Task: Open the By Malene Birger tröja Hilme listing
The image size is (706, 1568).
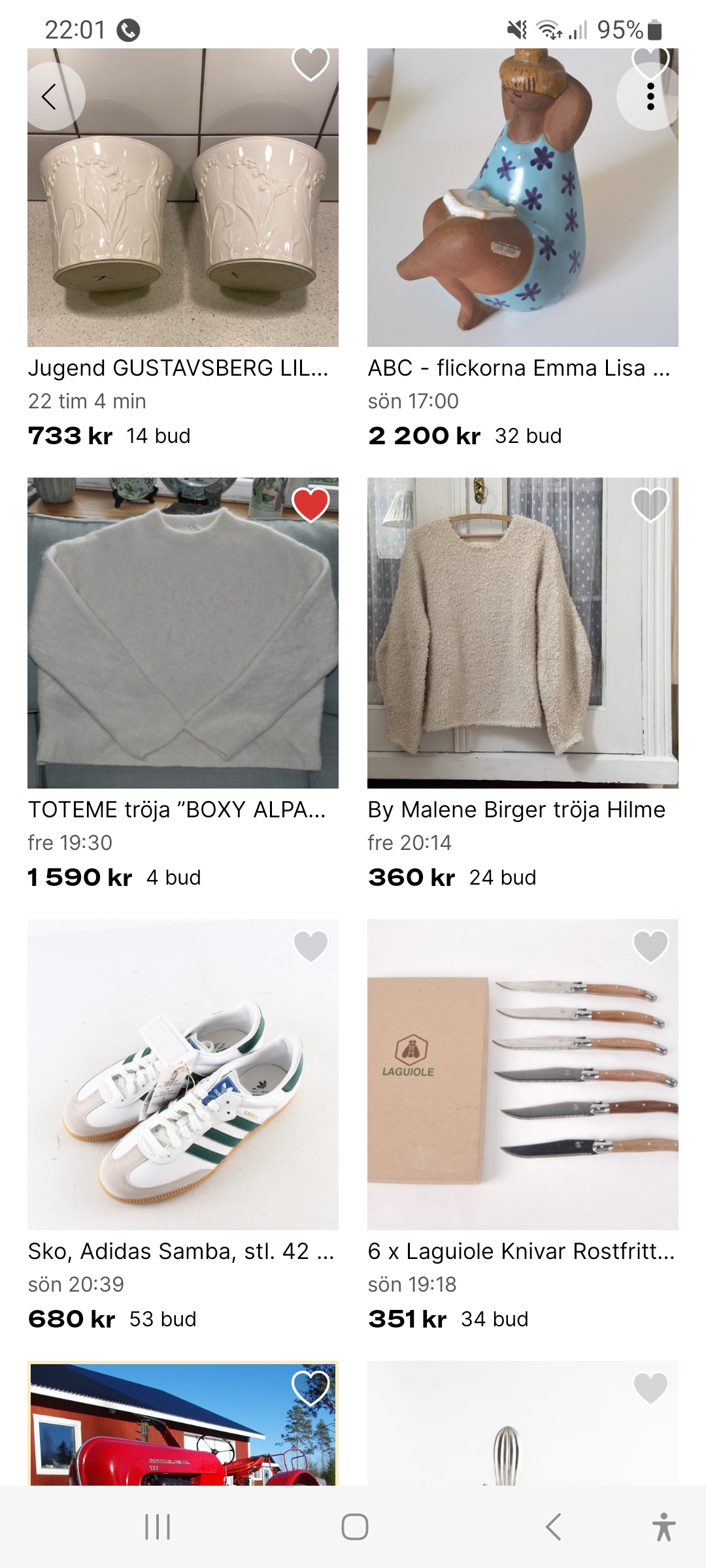Action: pyautogui.click(x=522, y=632)
